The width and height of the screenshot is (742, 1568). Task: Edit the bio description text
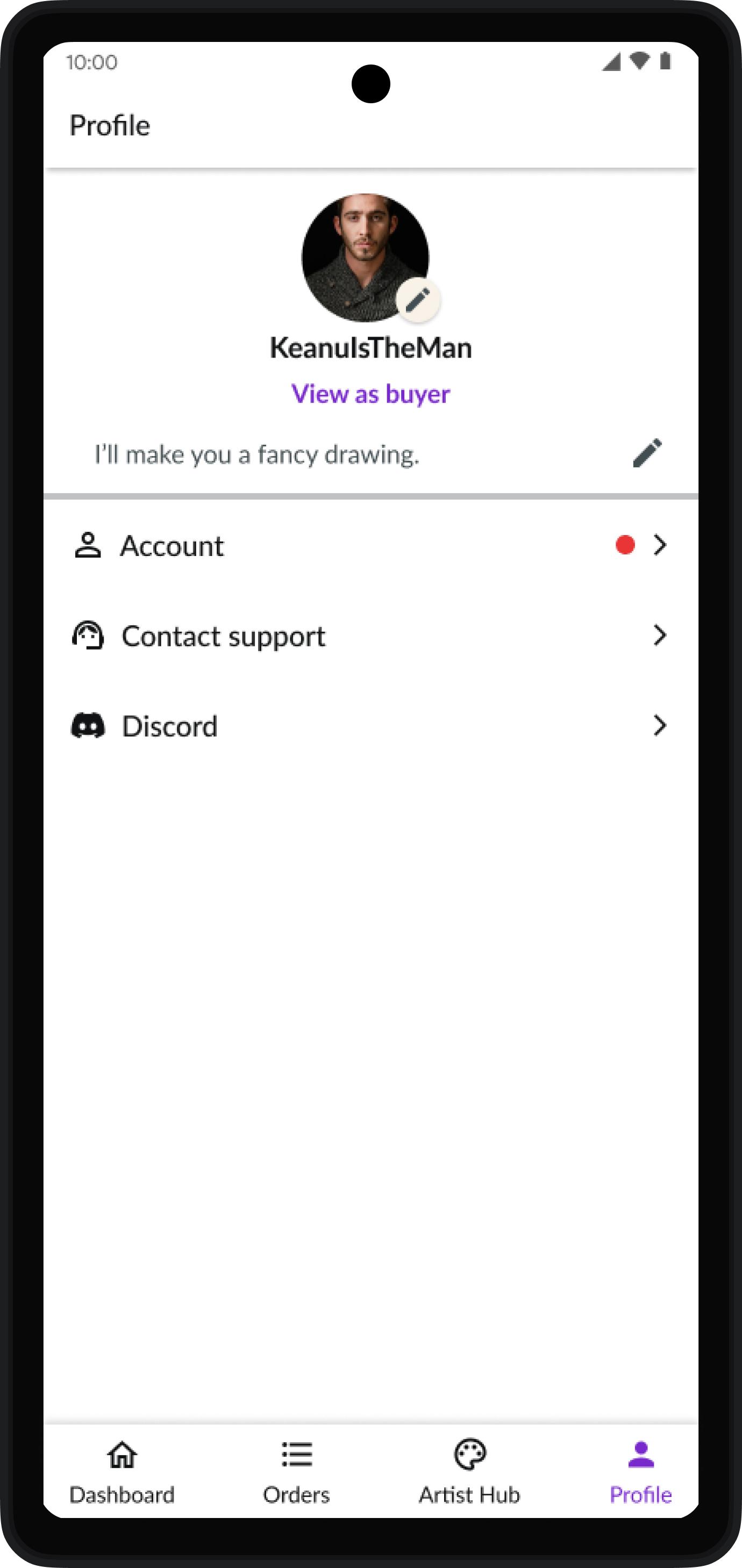pos(647,453)
